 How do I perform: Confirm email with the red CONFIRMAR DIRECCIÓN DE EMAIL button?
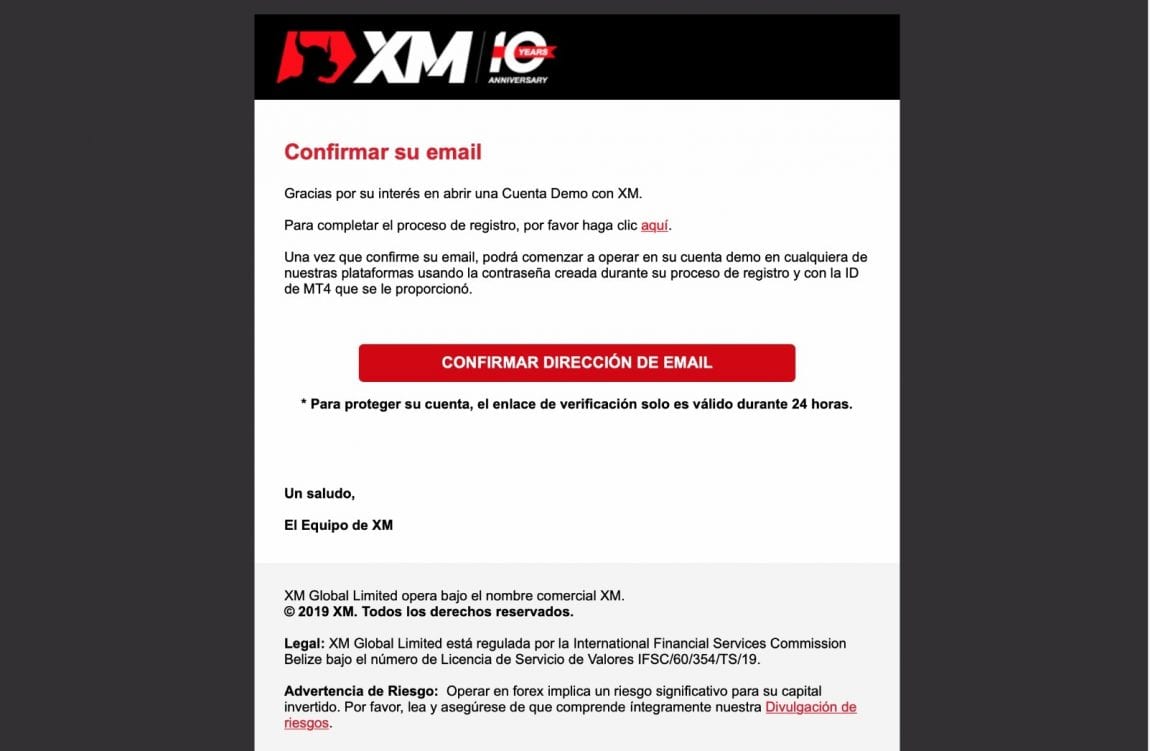576,362
